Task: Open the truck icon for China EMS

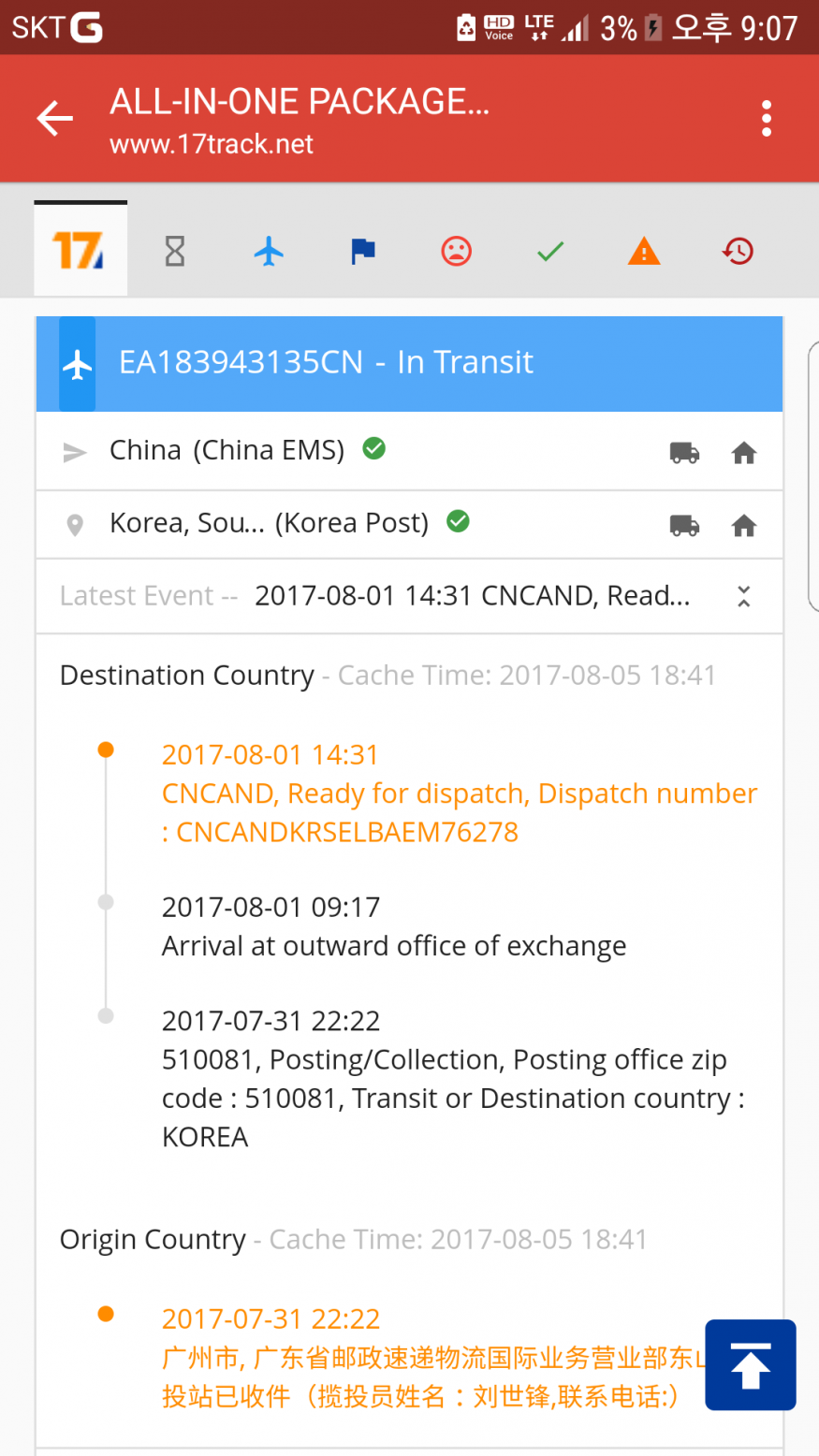Action: (x=685, y=453)
